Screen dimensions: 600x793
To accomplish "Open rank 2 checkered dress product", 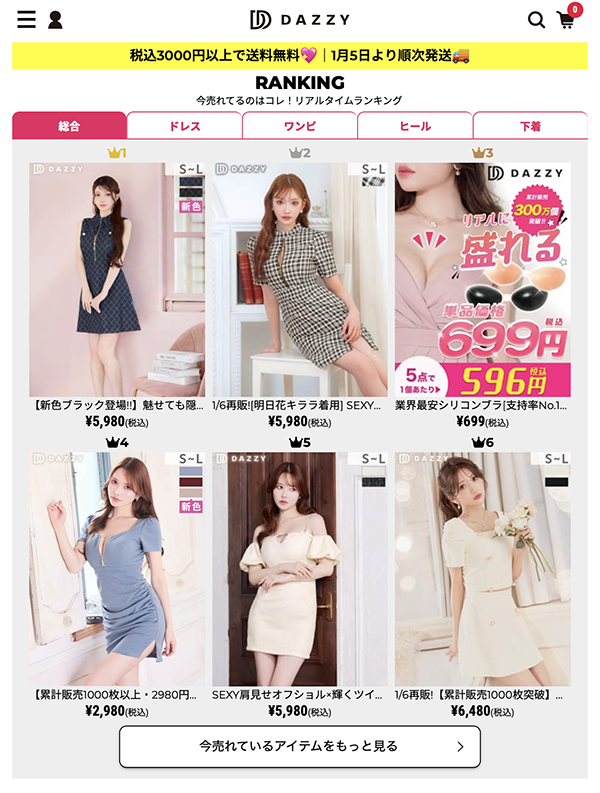I will tap(300, 280).
